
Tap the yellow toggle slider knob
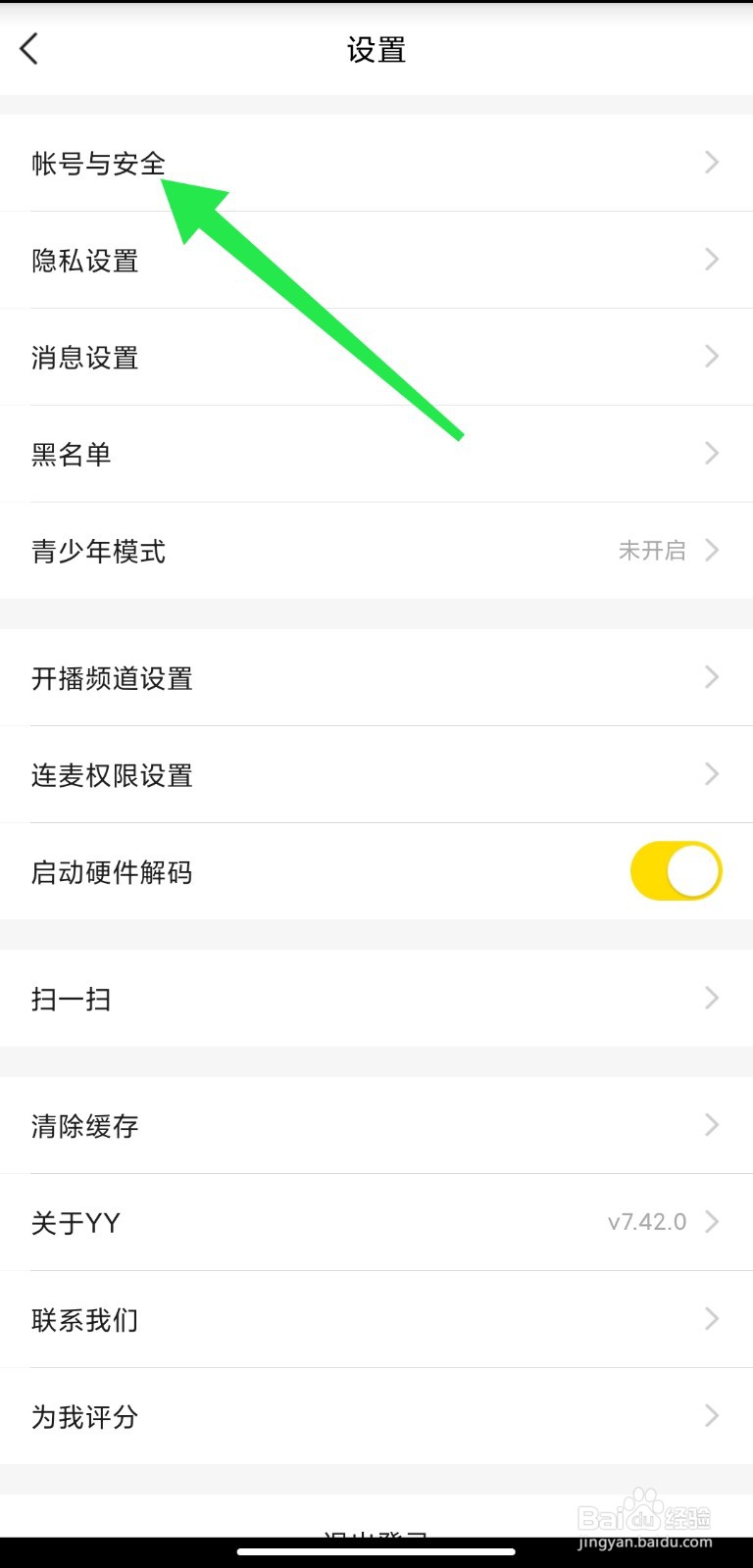click(692, 870)
